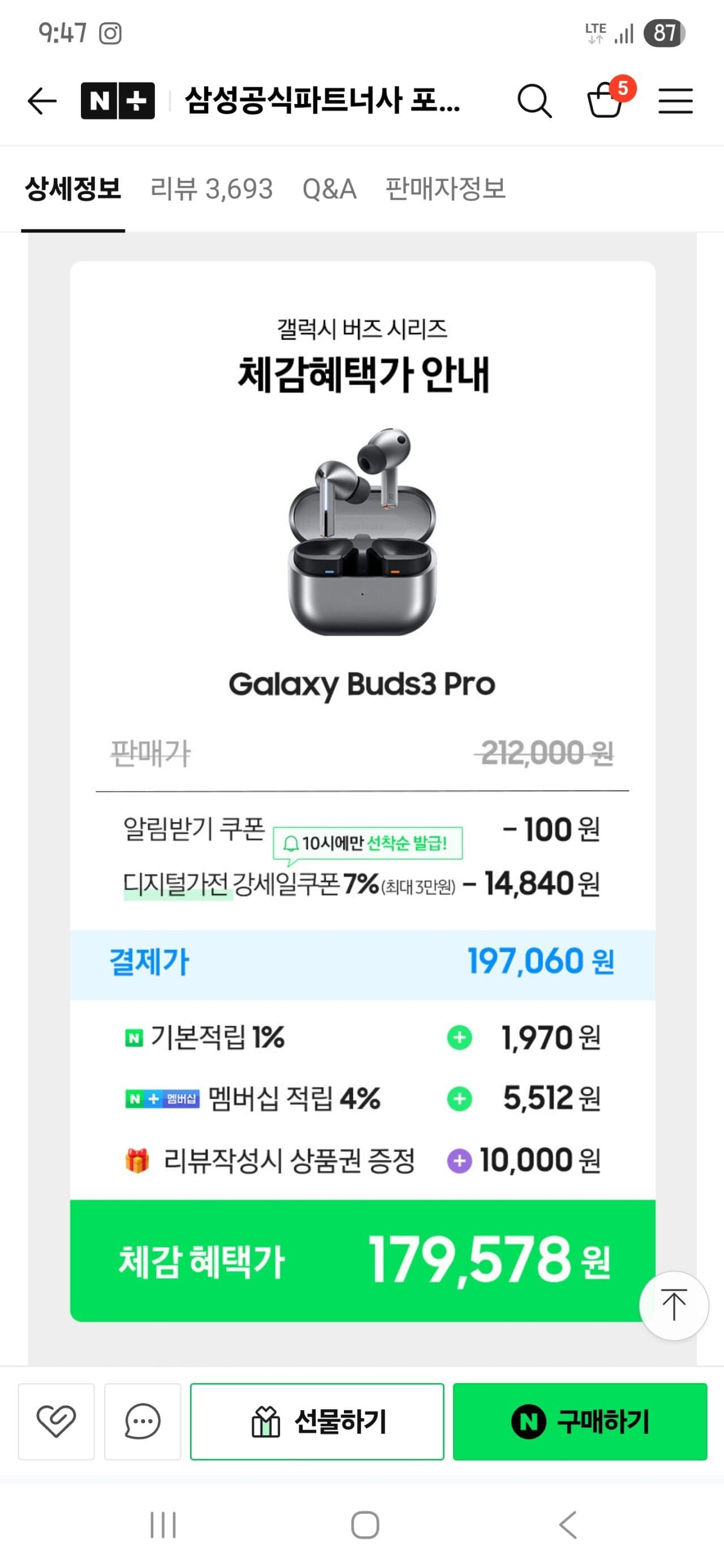Switch to the 리뷰 3,693 tab
Viewport: 724px width, 1568px height.
click(212, 189)
